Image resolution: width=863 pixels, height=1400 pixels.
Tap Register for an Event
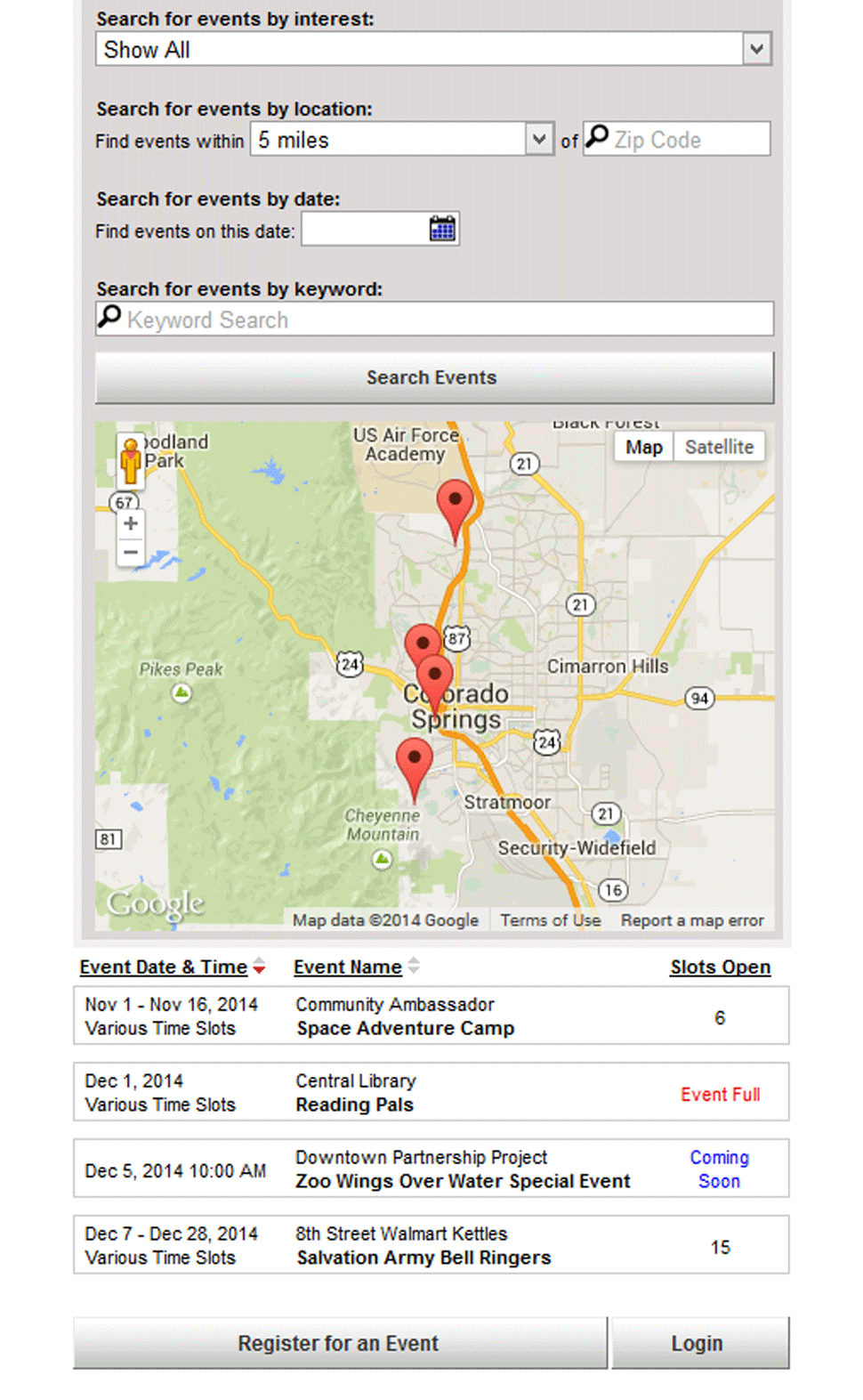tap(339, 1343)
